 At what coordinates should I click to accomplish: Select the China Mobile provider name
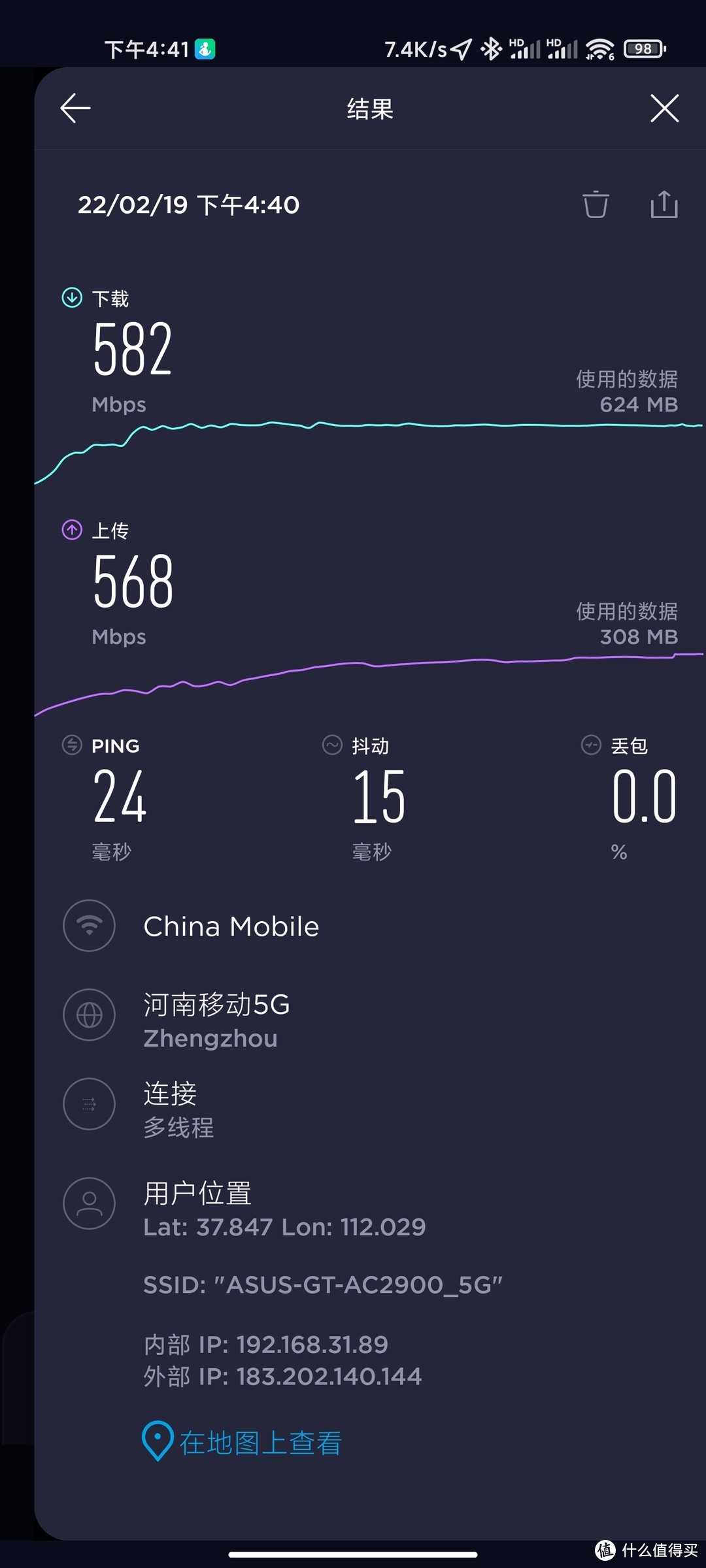pos(230,926)
